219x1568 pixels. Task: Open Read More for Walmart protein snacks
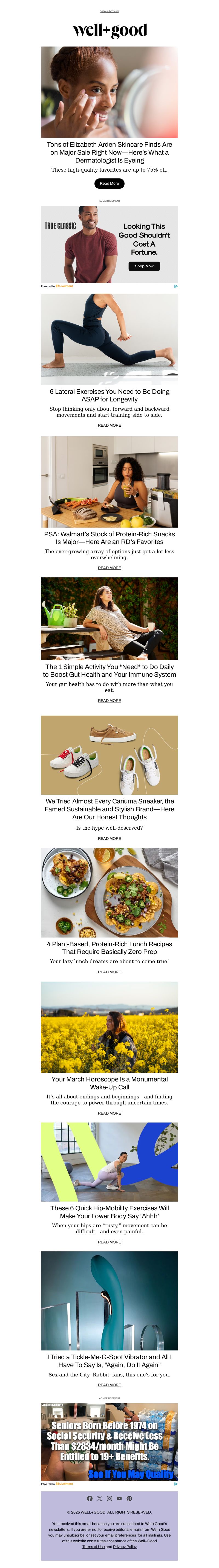(109, 568)
